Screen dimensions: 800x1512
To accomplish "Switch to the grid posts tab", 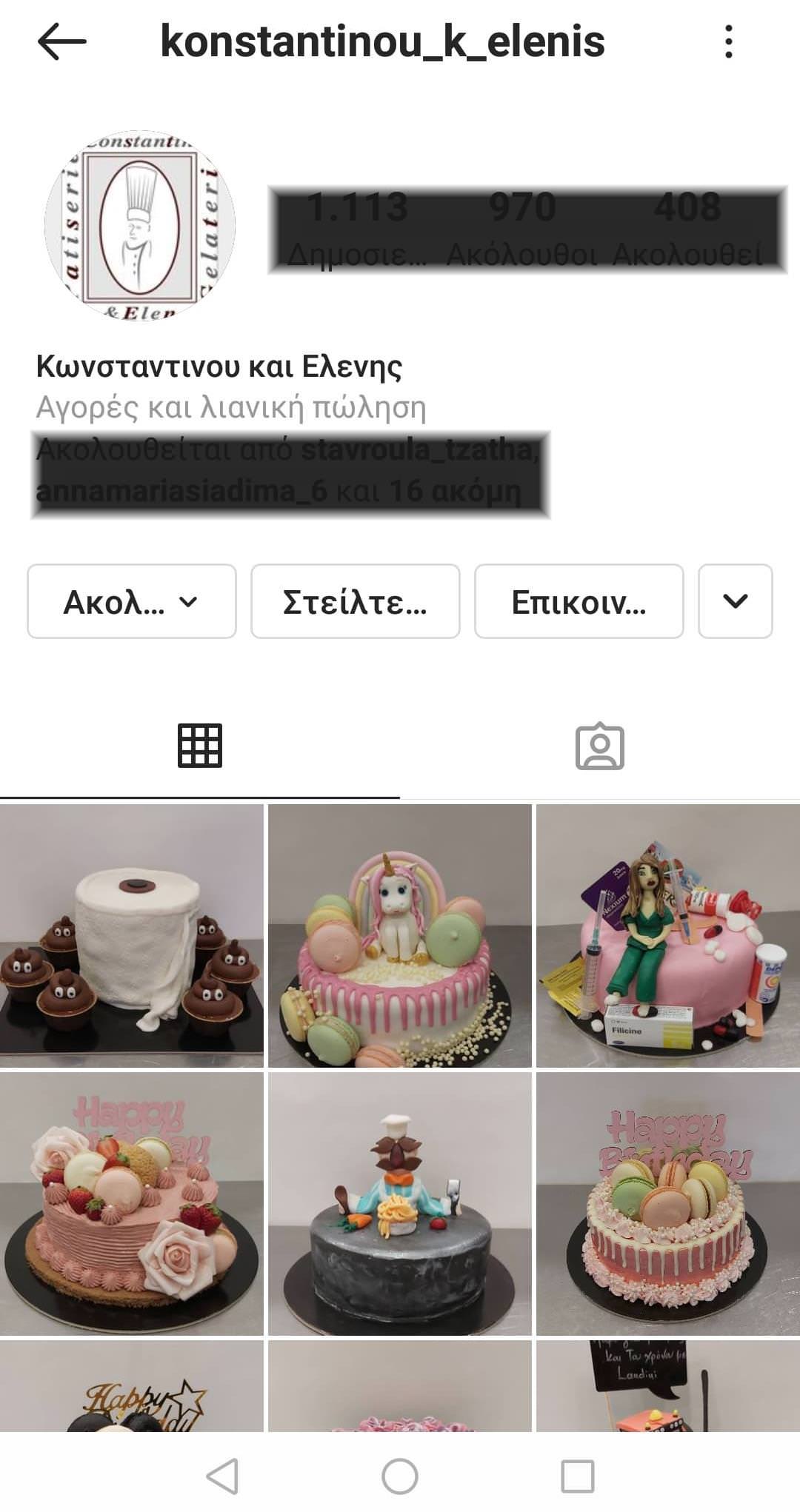I will [x=199, y=746].
